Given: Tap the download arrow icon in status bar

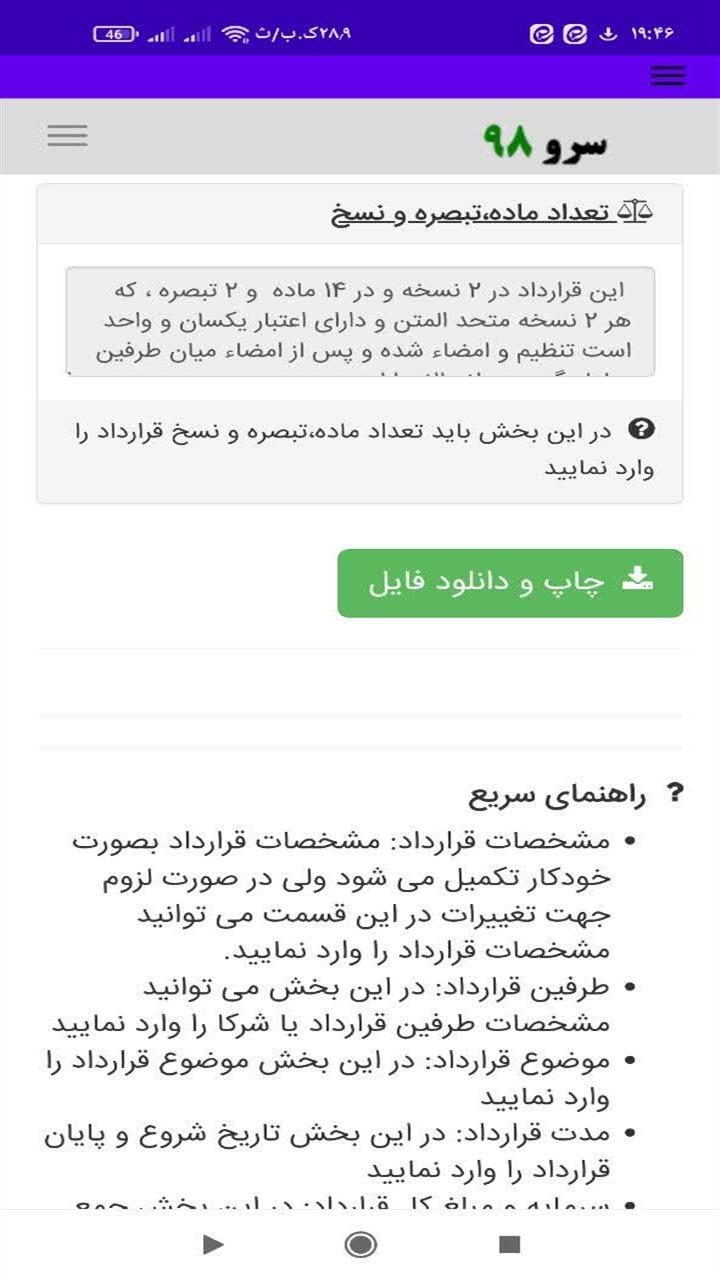Looking at the screenshot, I should click(609, 33).
